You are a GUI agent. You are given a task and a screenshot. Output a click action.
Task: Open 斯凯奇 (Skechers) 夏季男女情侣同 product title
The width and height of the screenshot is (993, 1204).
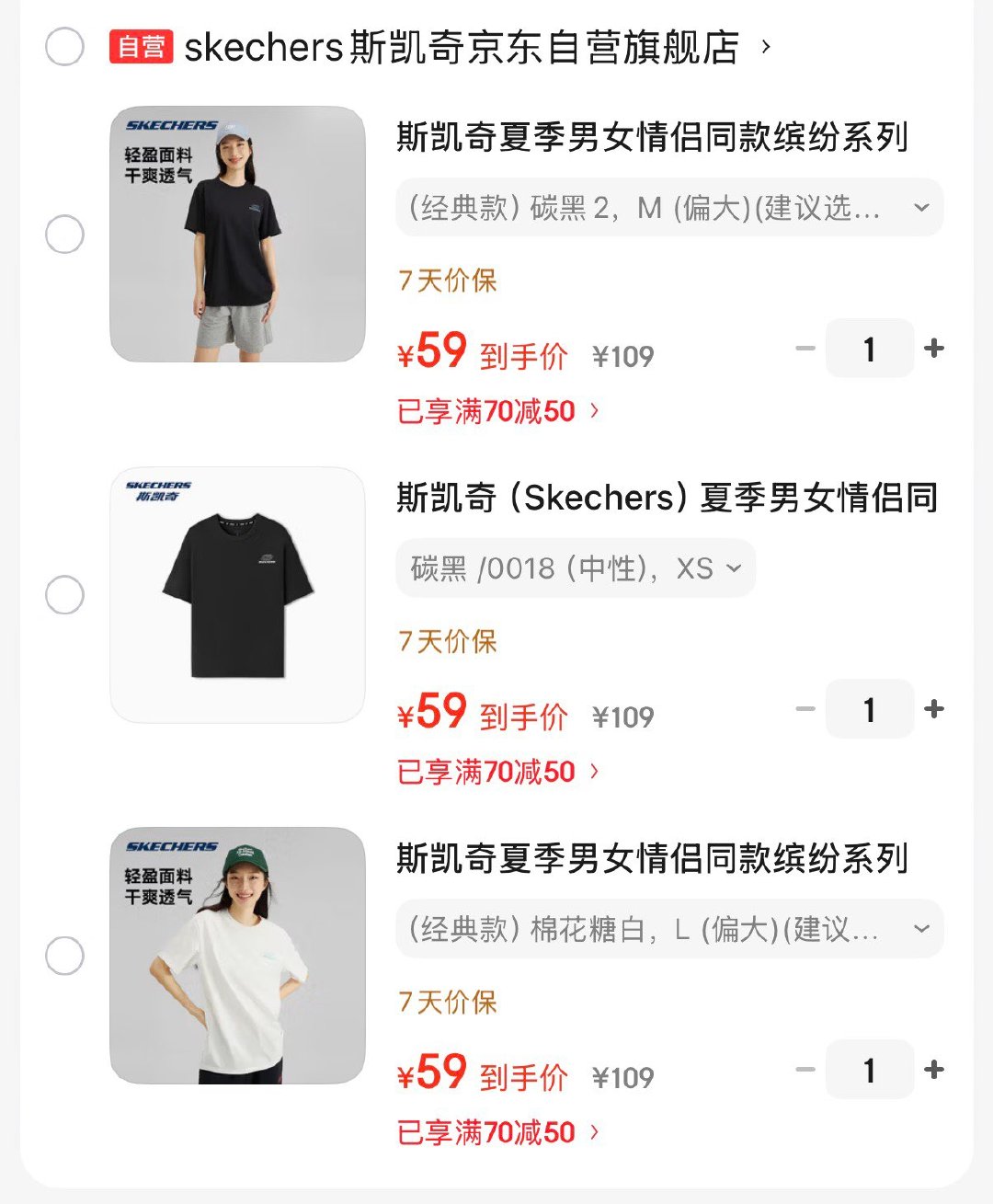click(667, 498)
